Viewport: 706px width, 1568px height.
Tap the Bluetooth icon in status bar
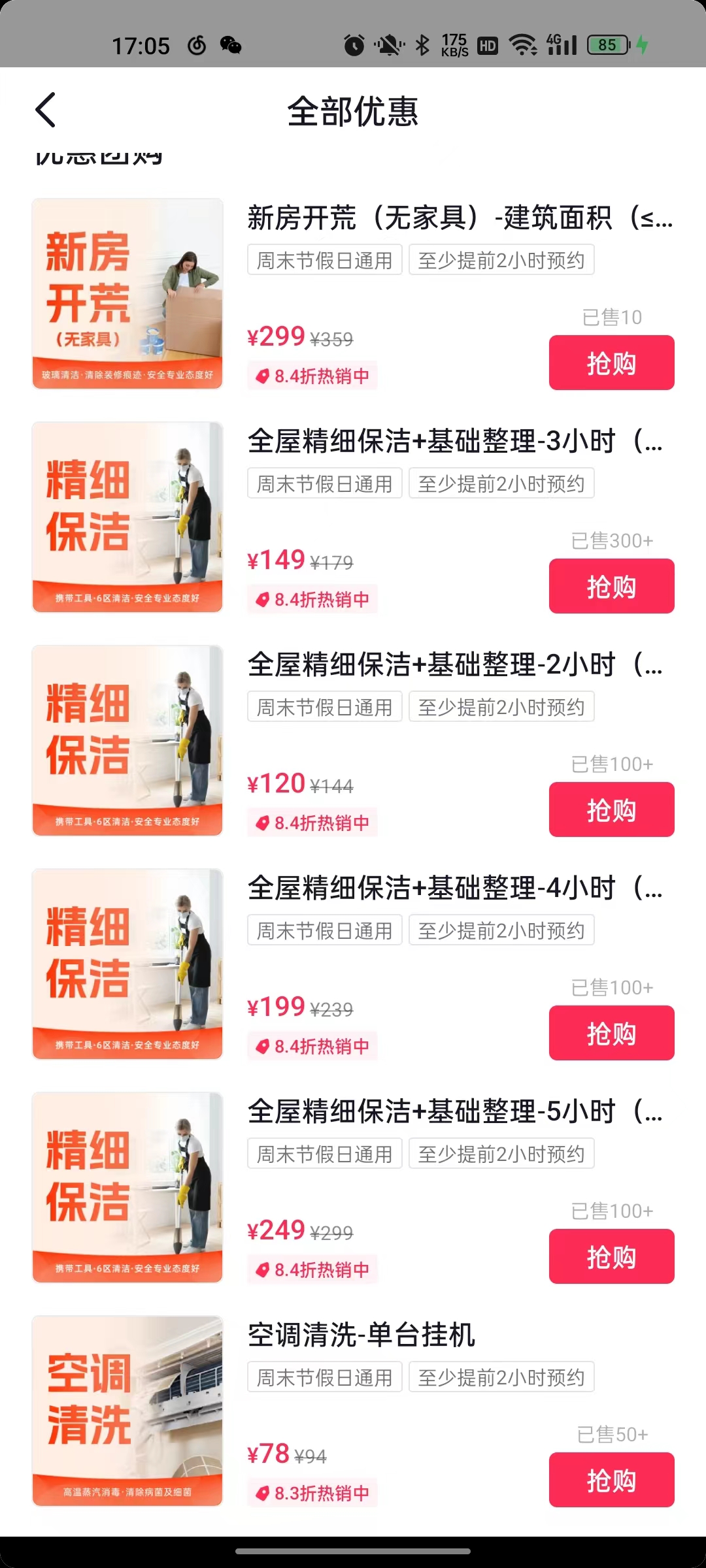[x=422, y=44]
